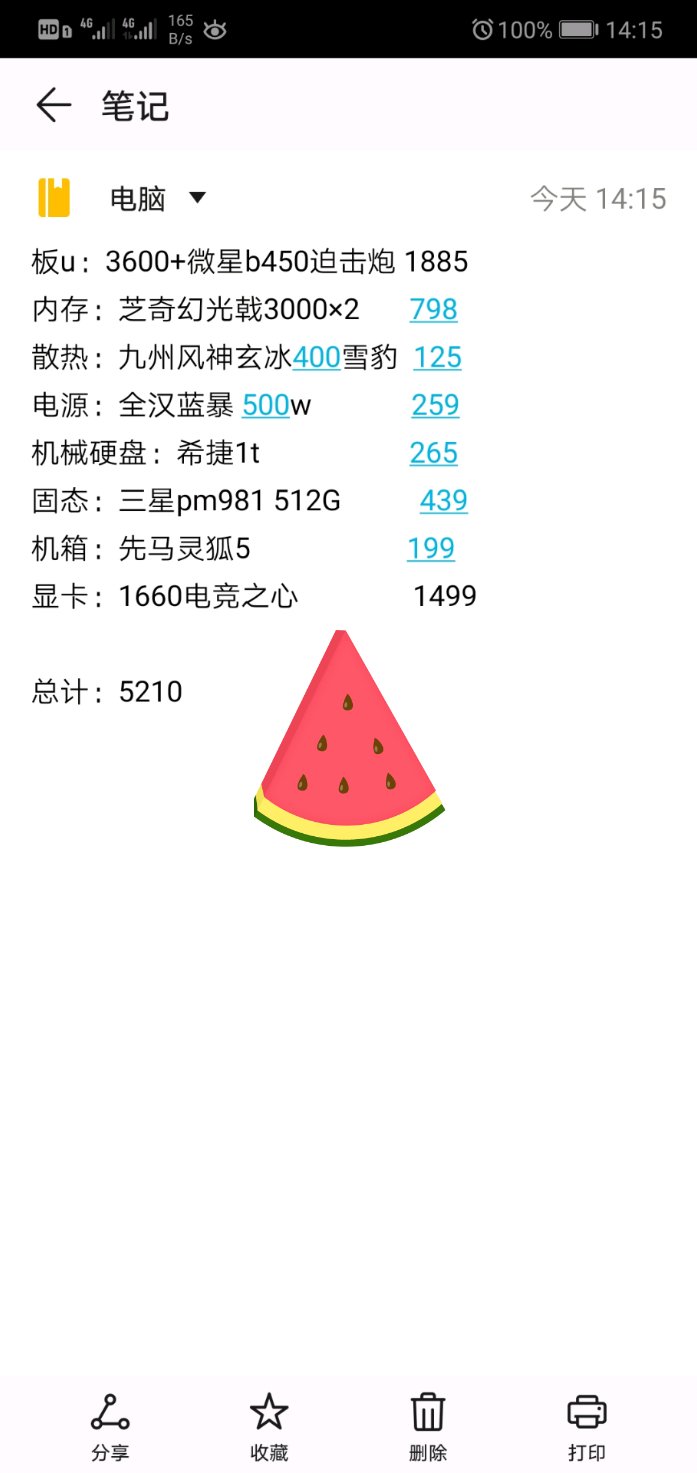
Task: Delete this note using 删除
Action: (x=428, y=1425)
